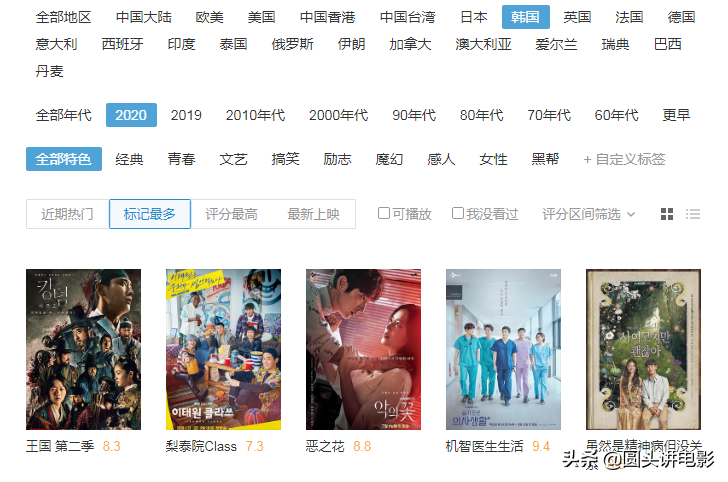Viewport: 728px width, 482px height.
Task: Select 全部地区 to clear the region filter
Action: coord(63,17)
